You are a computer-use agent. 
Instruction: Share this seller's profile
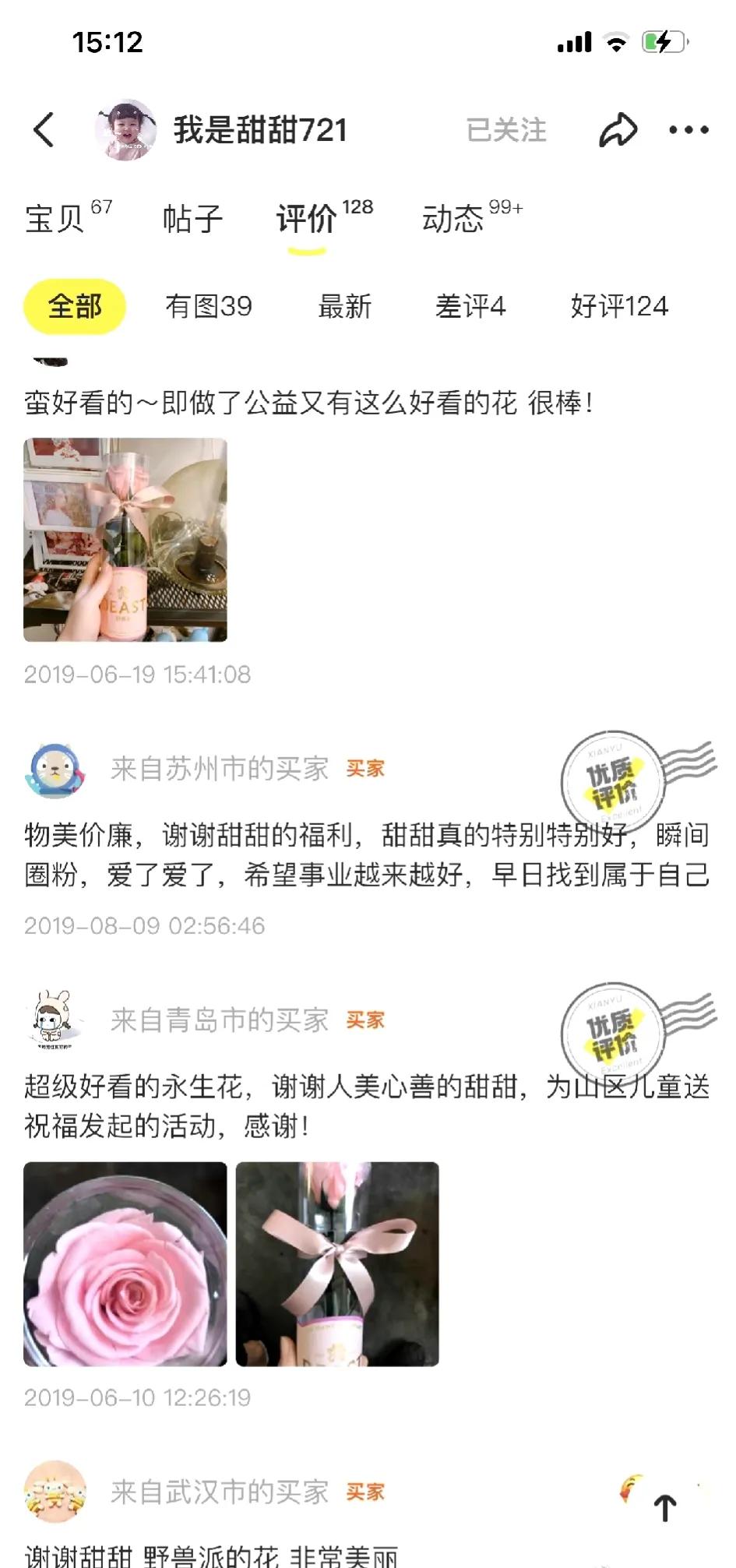click(x=618, y=130)
